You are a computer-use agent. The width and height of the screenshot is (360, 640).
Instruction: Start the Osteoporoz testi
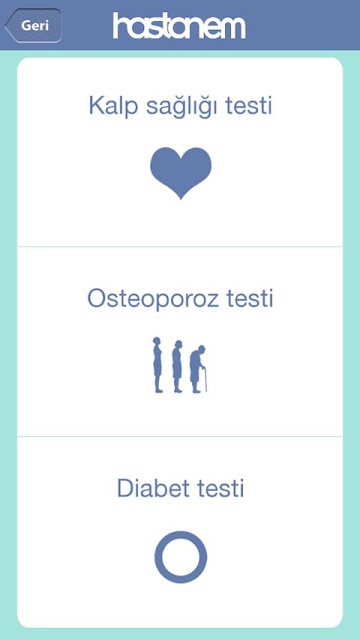[x=180, y=342]
